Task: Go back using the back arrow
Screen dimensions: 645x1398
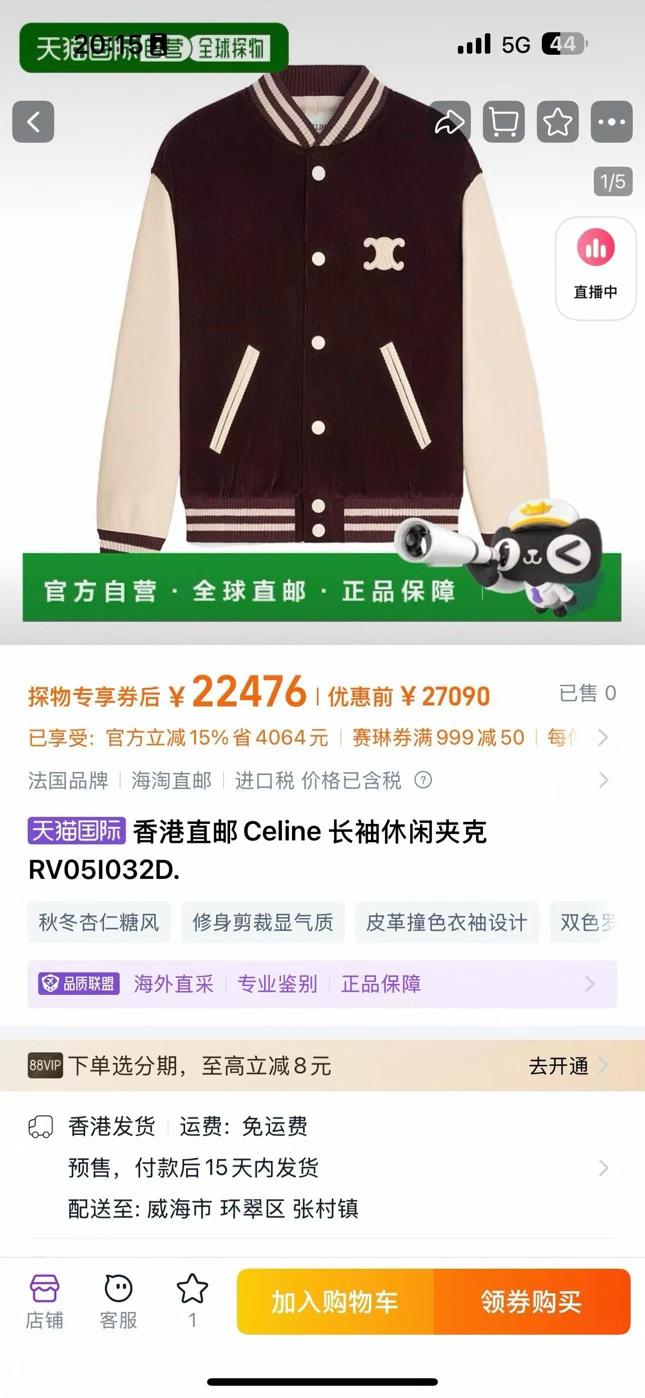Action: [x=33, y=122]
